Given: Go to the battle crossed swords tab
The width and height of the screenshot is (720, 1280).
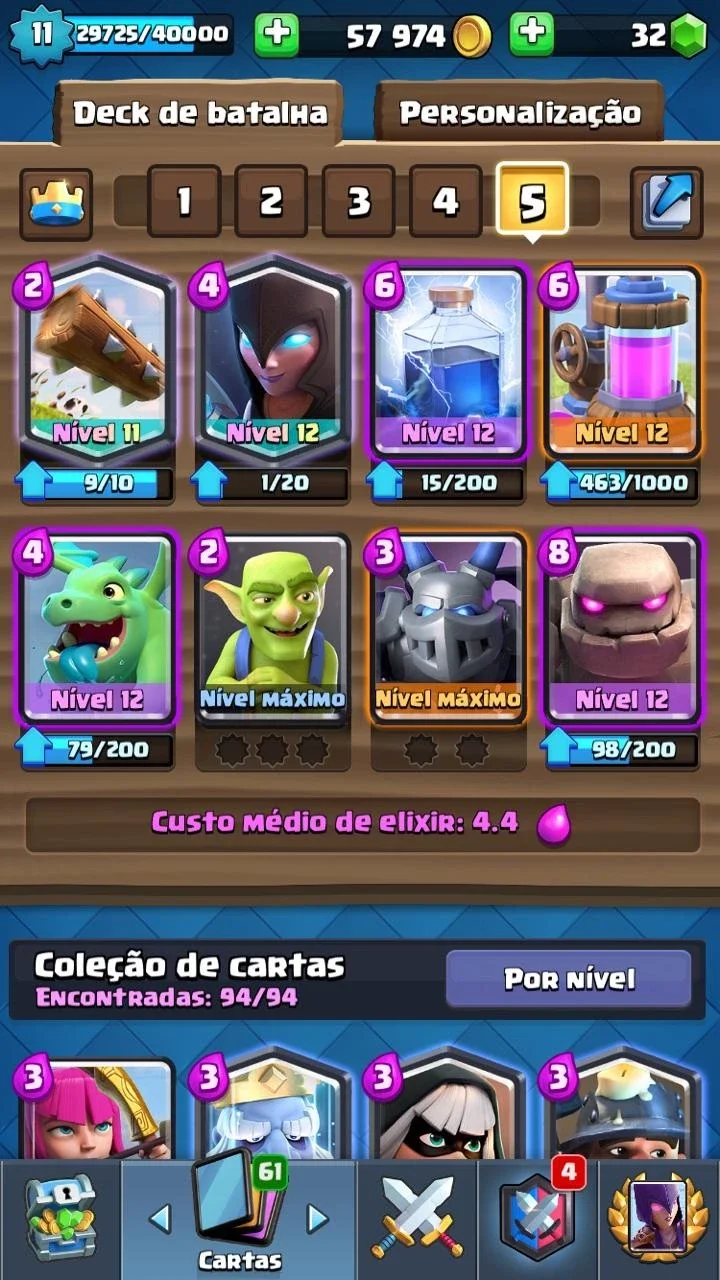Looking at the screenshot, I should [417, 1218].
